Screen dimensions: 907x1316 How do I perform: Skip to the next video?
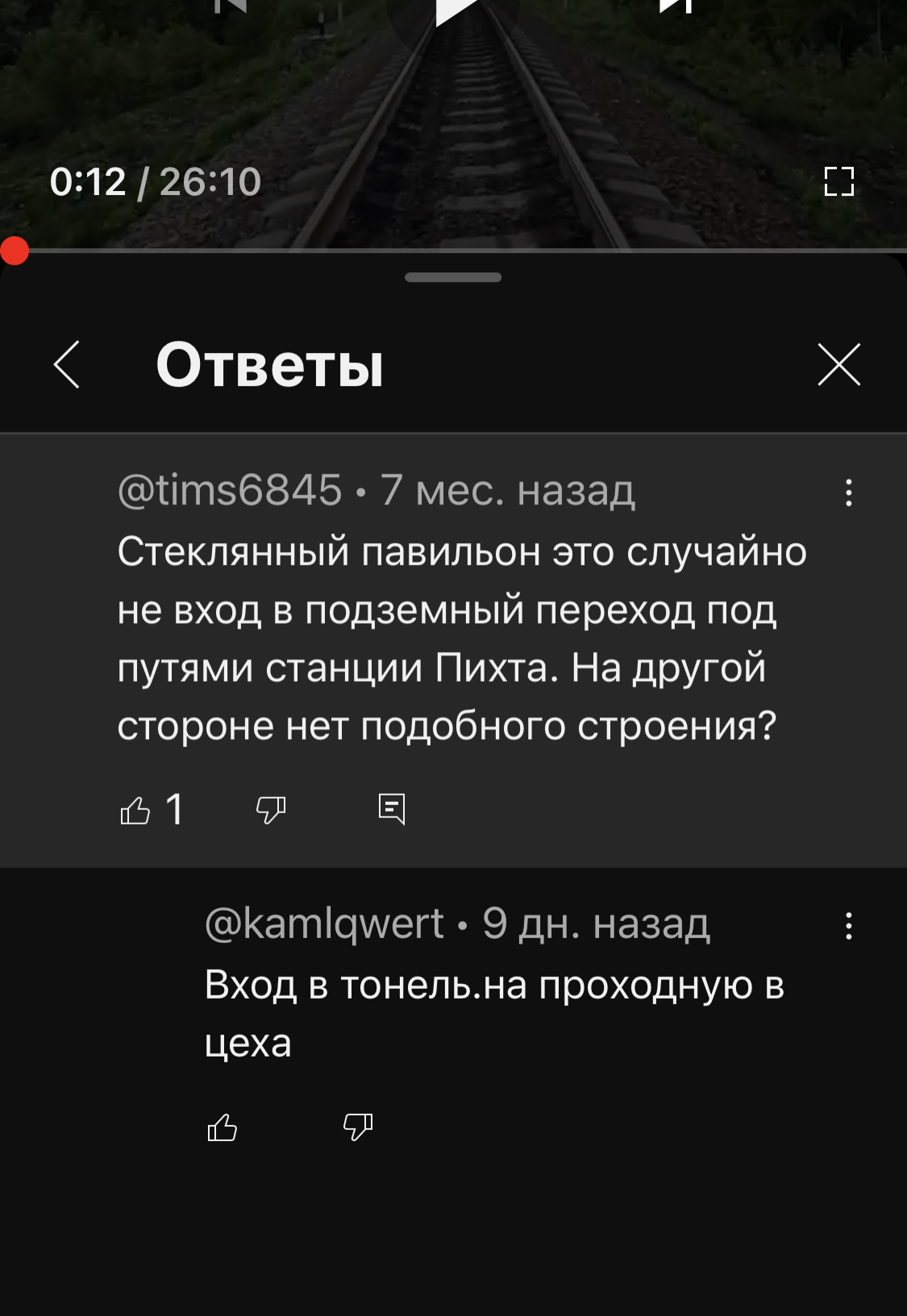(675, 6)
